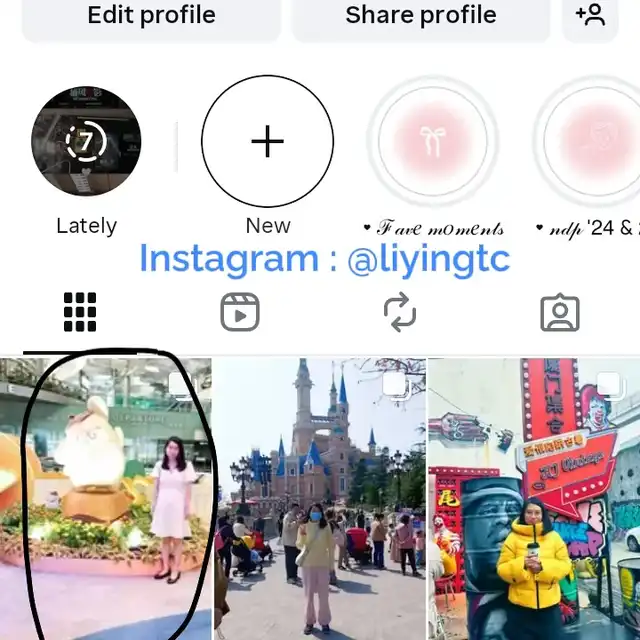The image size is (640, 640).
Task: Open the discover people icon
Action: pyautogui.click(x=590, y=16)
